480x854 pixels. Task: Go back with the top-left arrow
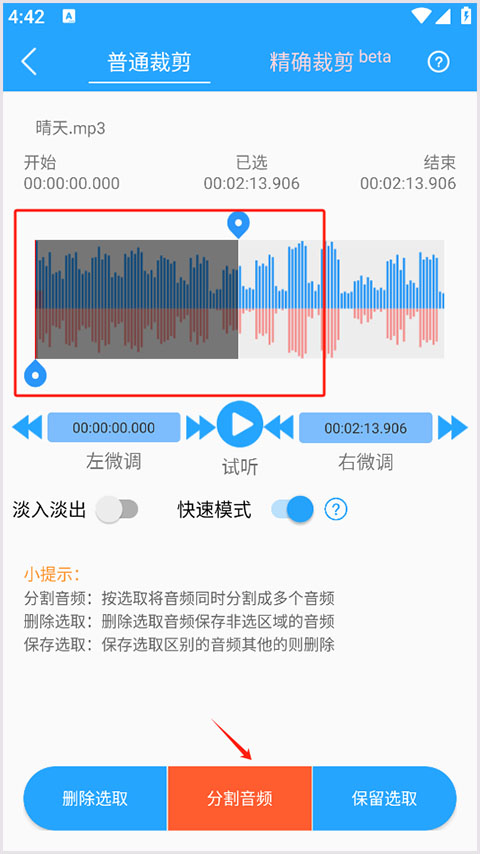coord(29,62)
